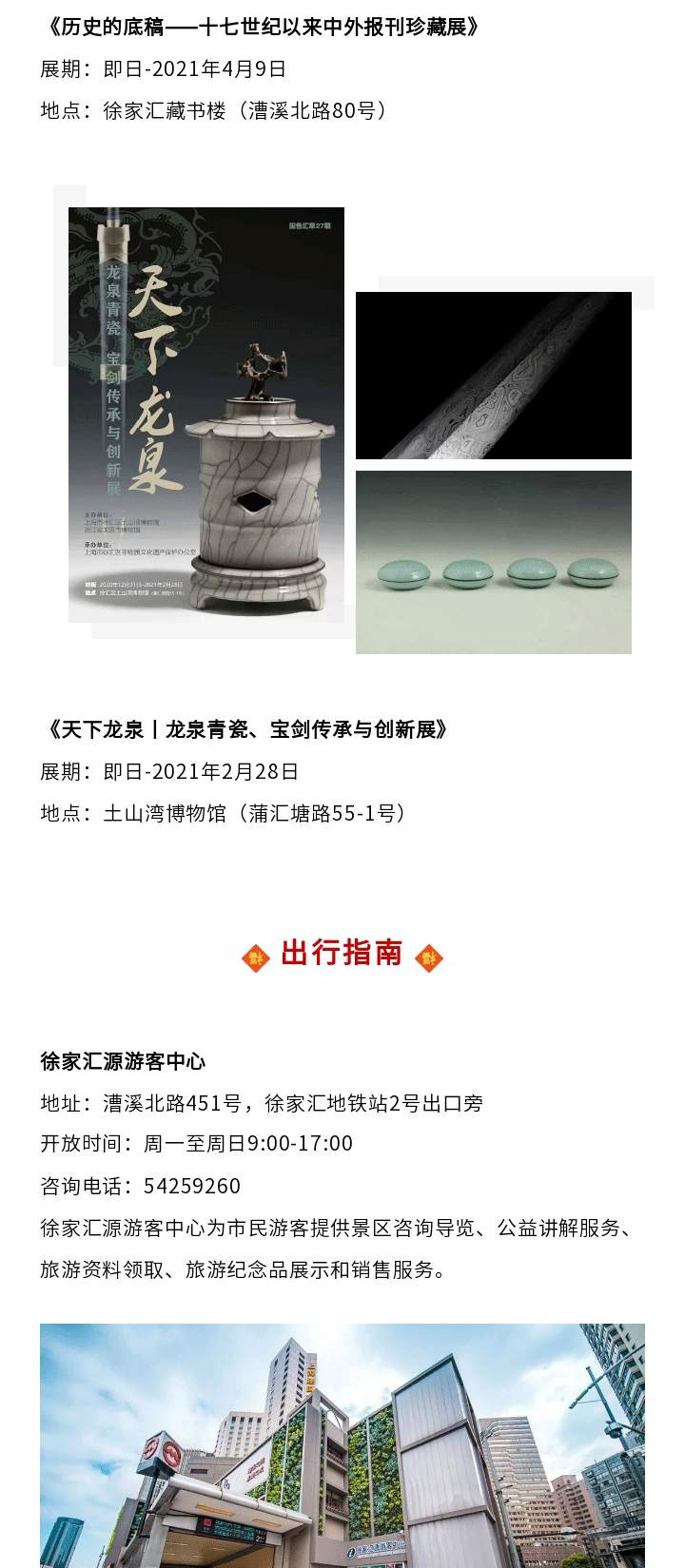Open the 天下龙泉 exhibition poster image
Viewport: 685px width, 1568px height.
click(206, 415)
